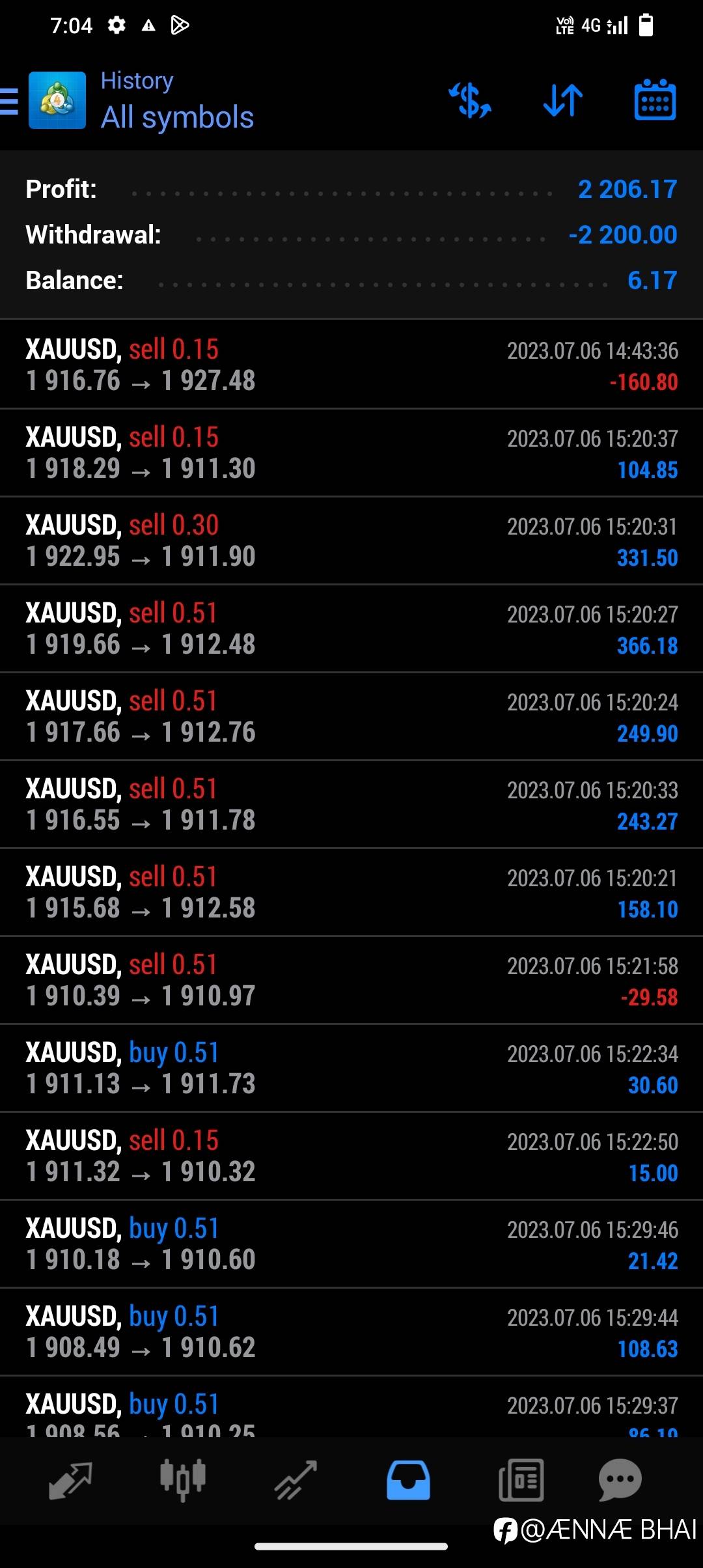Open the sell 0.51 trade with -29.58 loss

tap(351, 980)
